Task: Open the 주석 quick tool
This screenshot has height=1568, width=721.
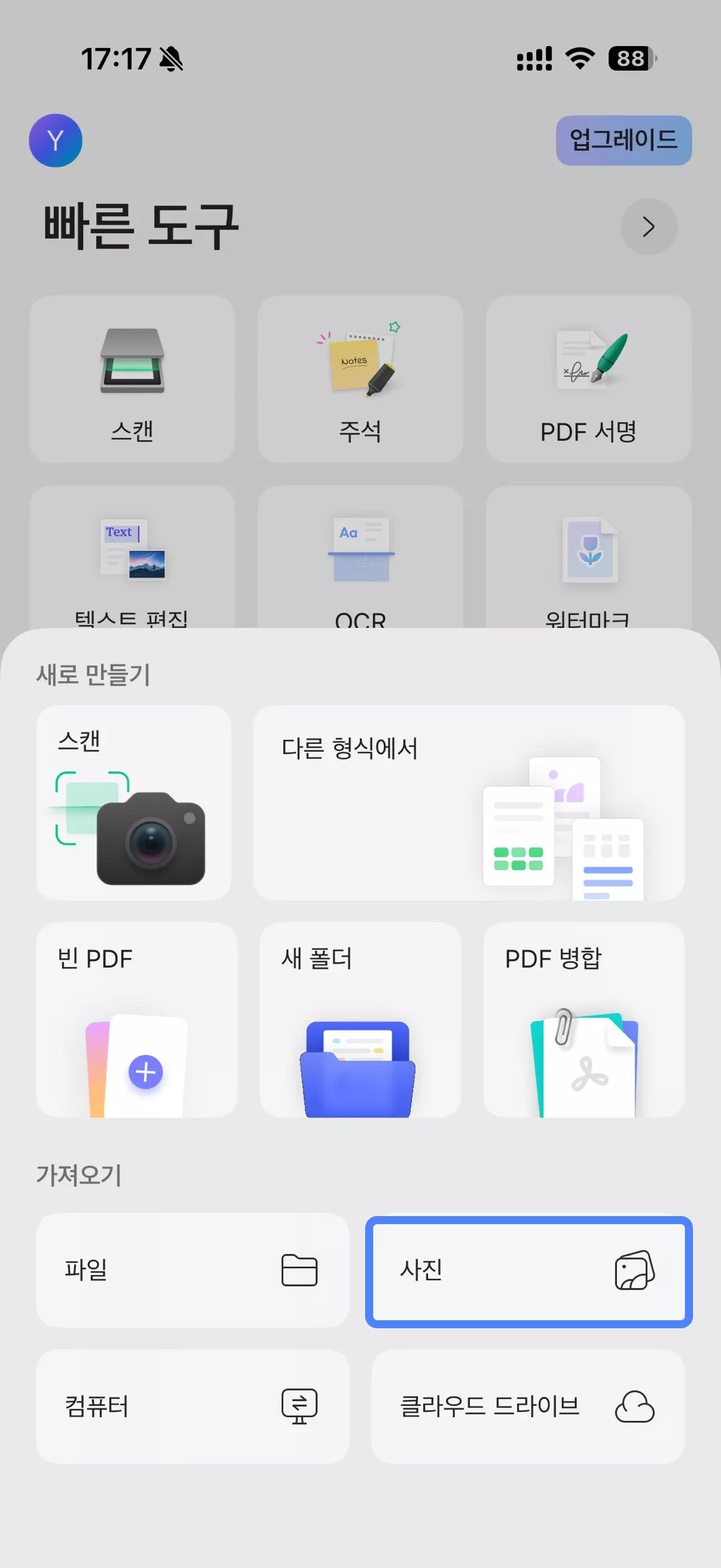Action: tap(360, 379)
